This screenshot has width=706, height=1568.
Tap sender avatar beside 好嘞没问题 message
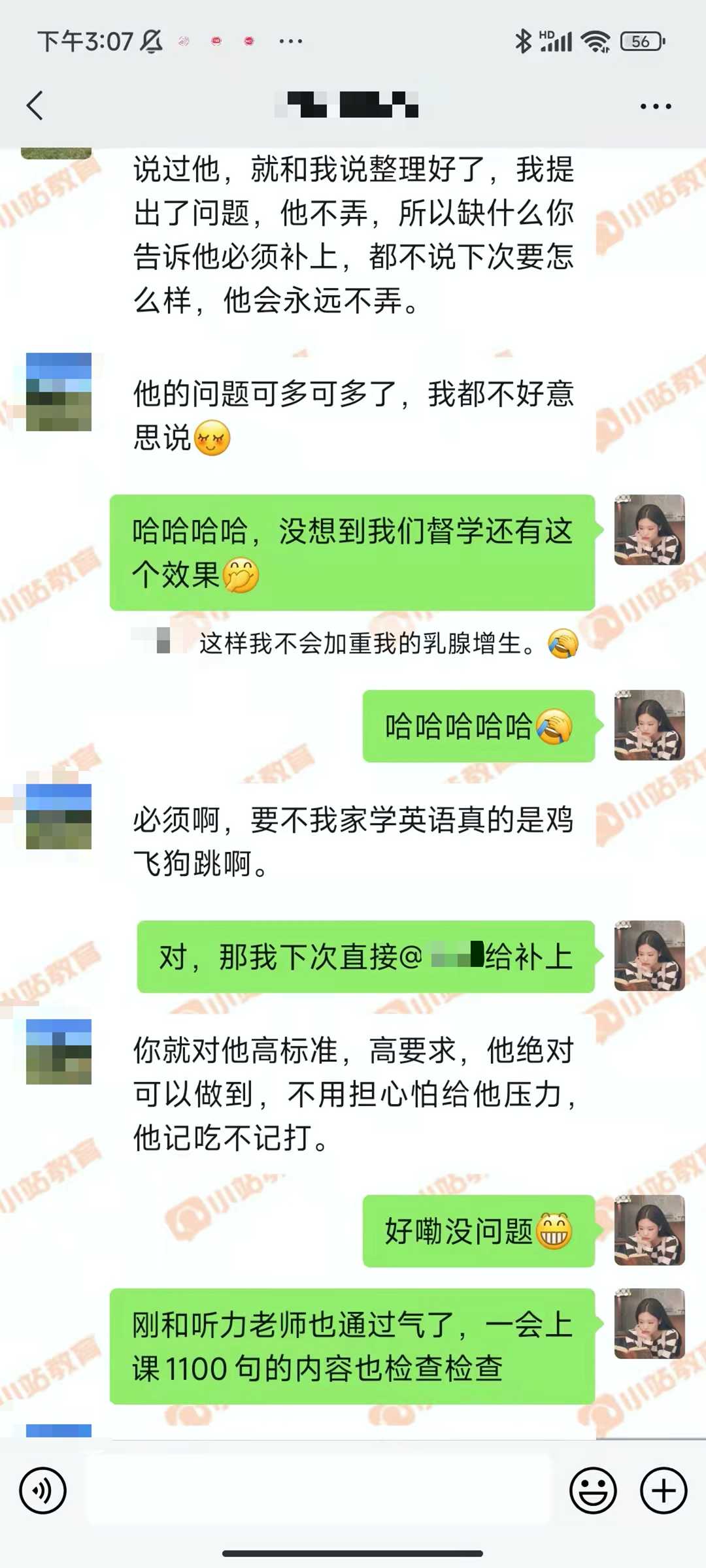649,1230
